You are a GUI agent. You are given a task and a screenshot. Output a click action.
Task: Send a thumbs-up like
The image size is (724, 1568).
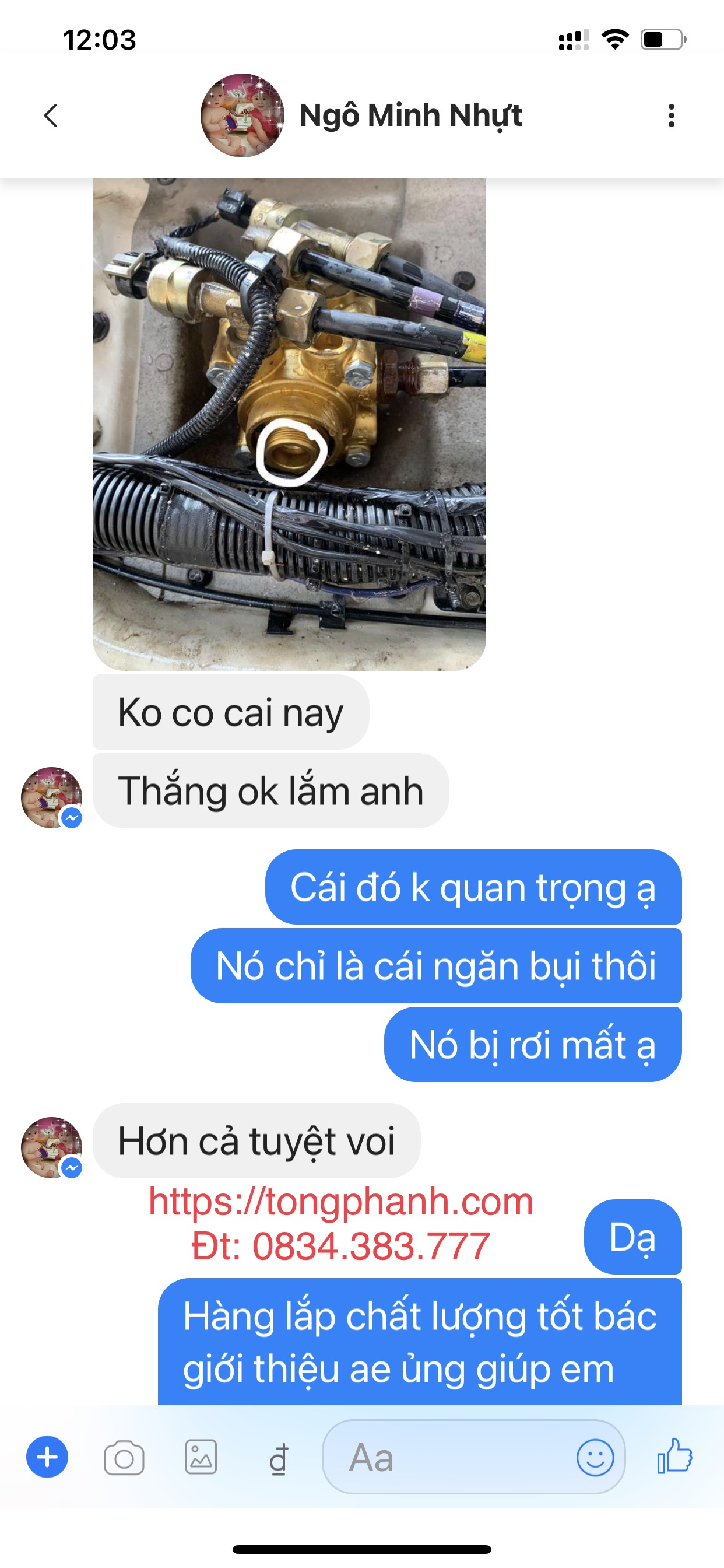674,1456
